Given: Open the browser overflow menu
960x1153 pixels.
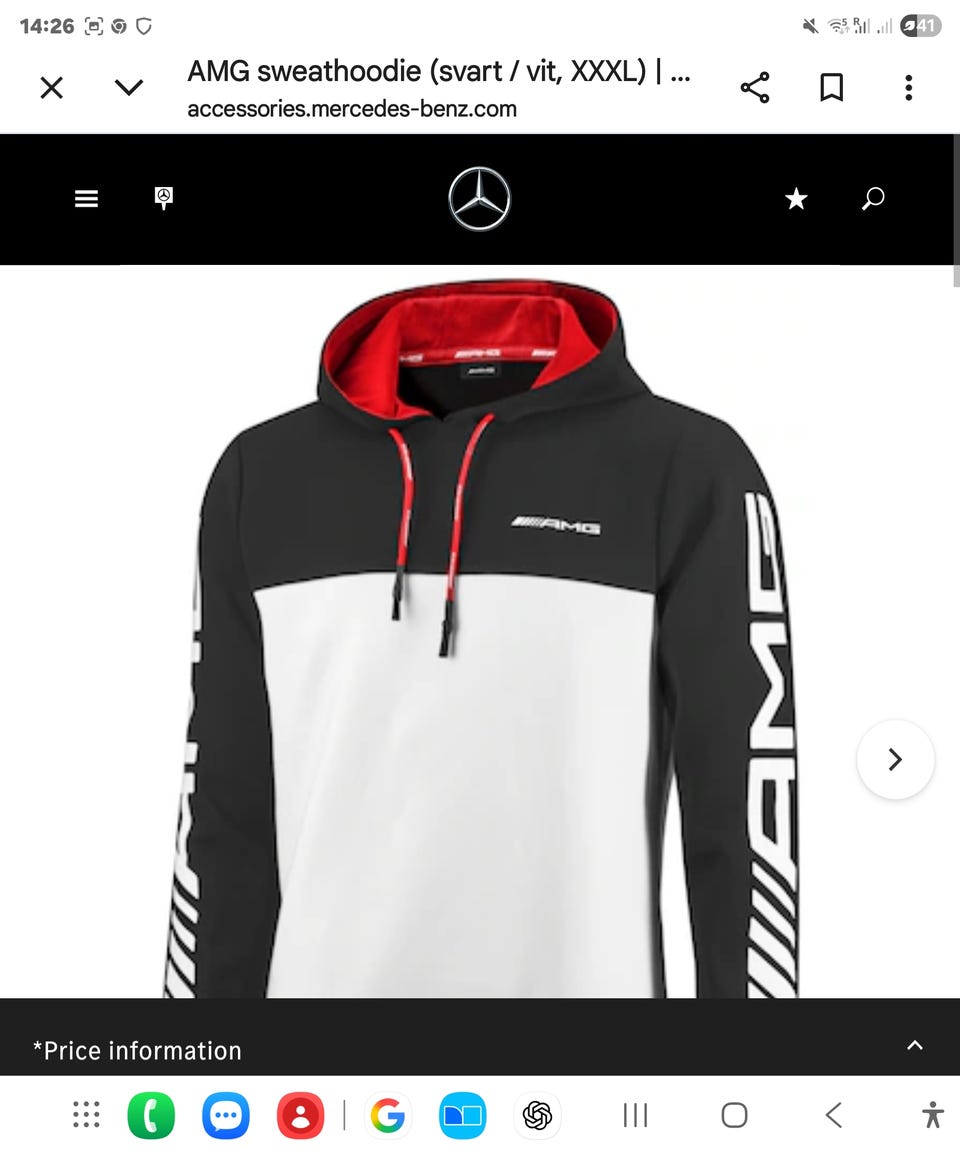Looking at the screenshot, I should [908, 88].
